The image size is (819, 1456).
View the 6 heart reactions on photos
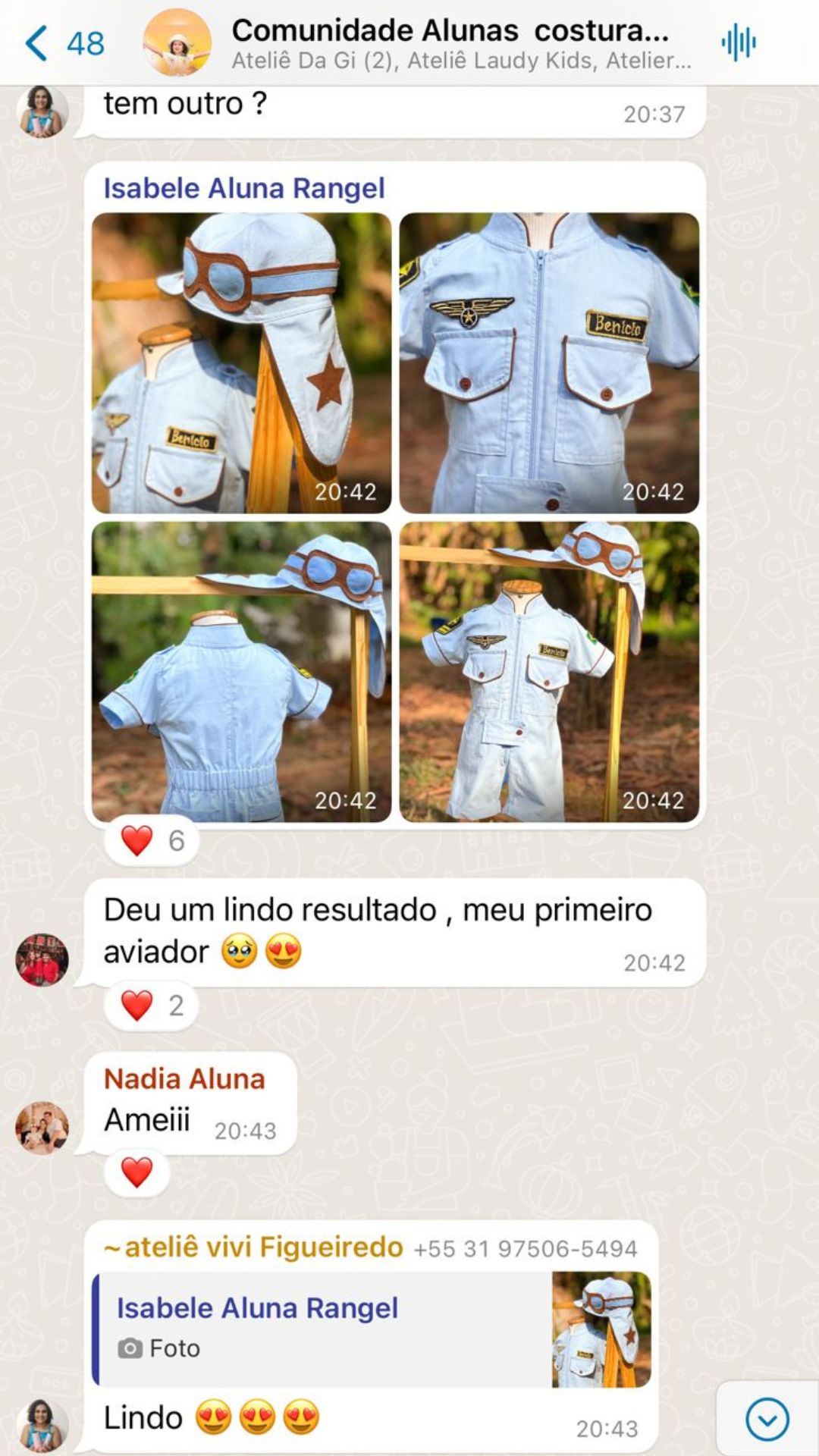tap(152, 840)
